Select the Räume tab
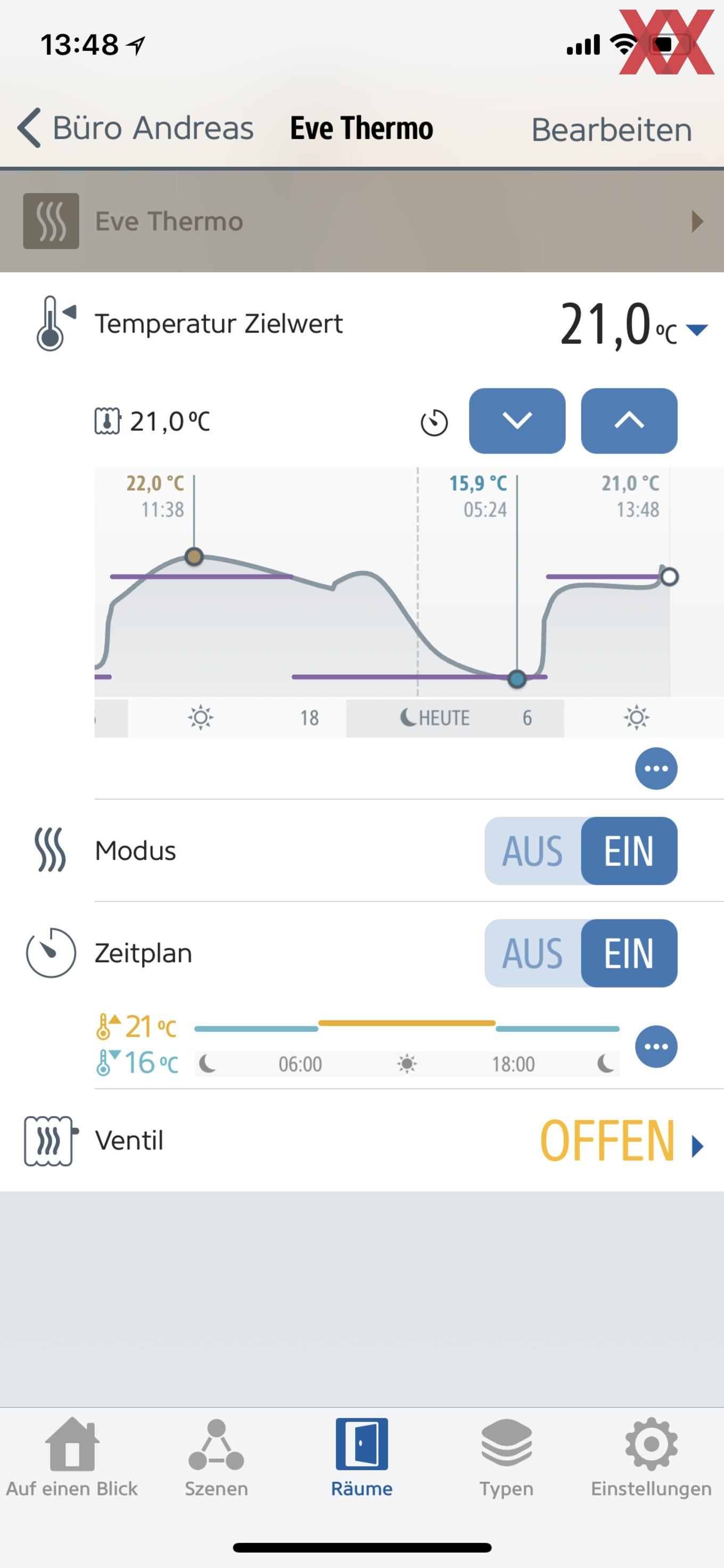The height and width of the screenshot is (1568, 724). pos(362,1457)
